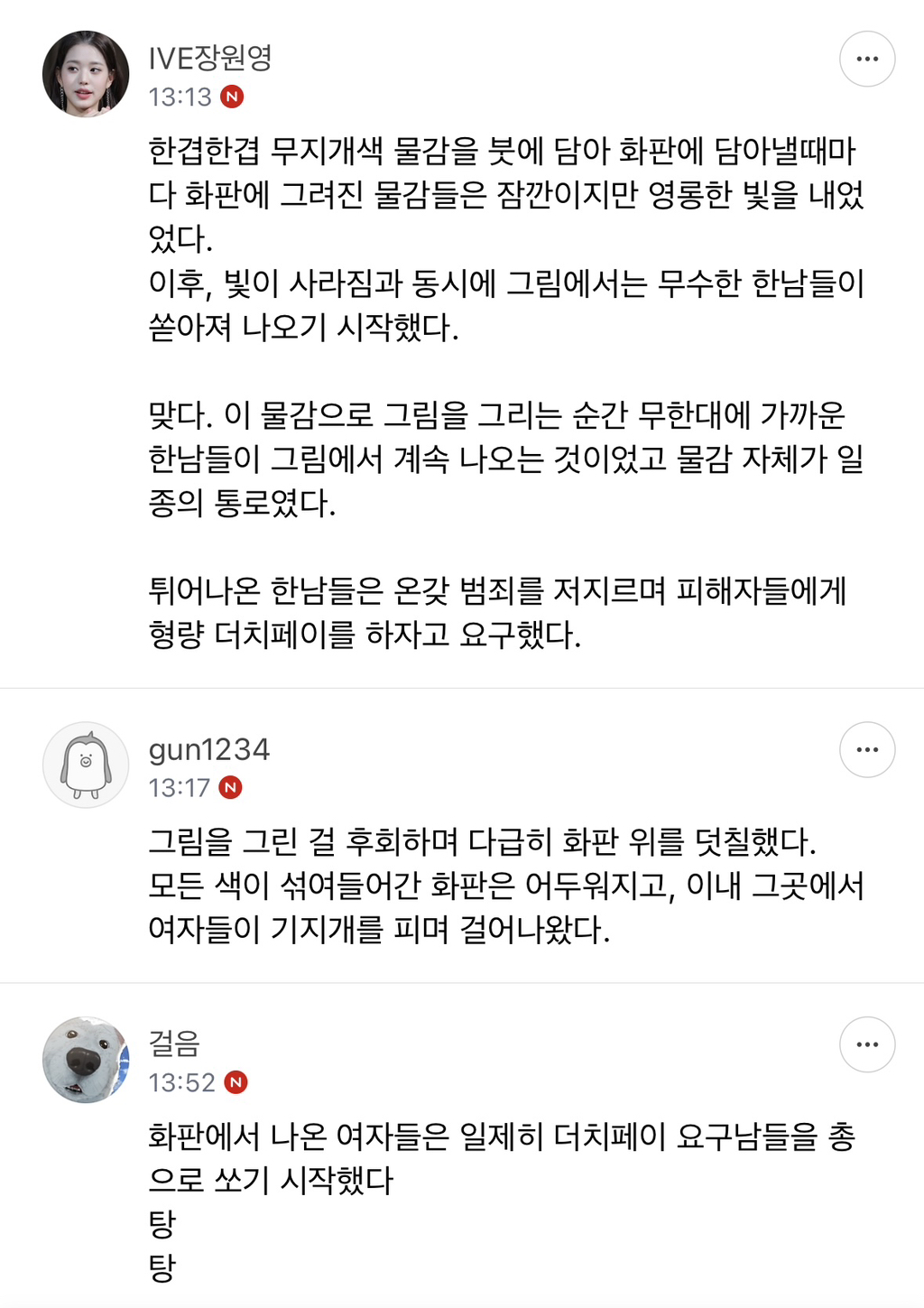Open more options on IVE장원영's comment

click(x=867, y=60)
